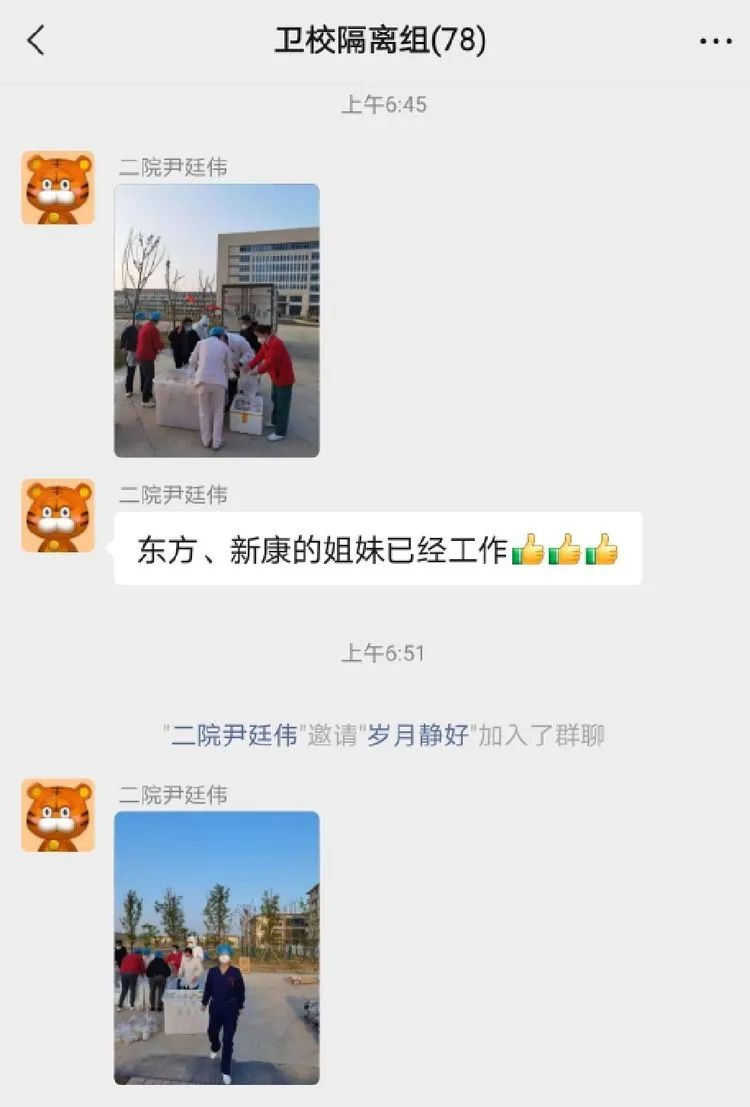Go back from the 卫校隔离组 chat
Viewport: 750px width, 1107px height.
pyautogui.click(x=36, y=41)
